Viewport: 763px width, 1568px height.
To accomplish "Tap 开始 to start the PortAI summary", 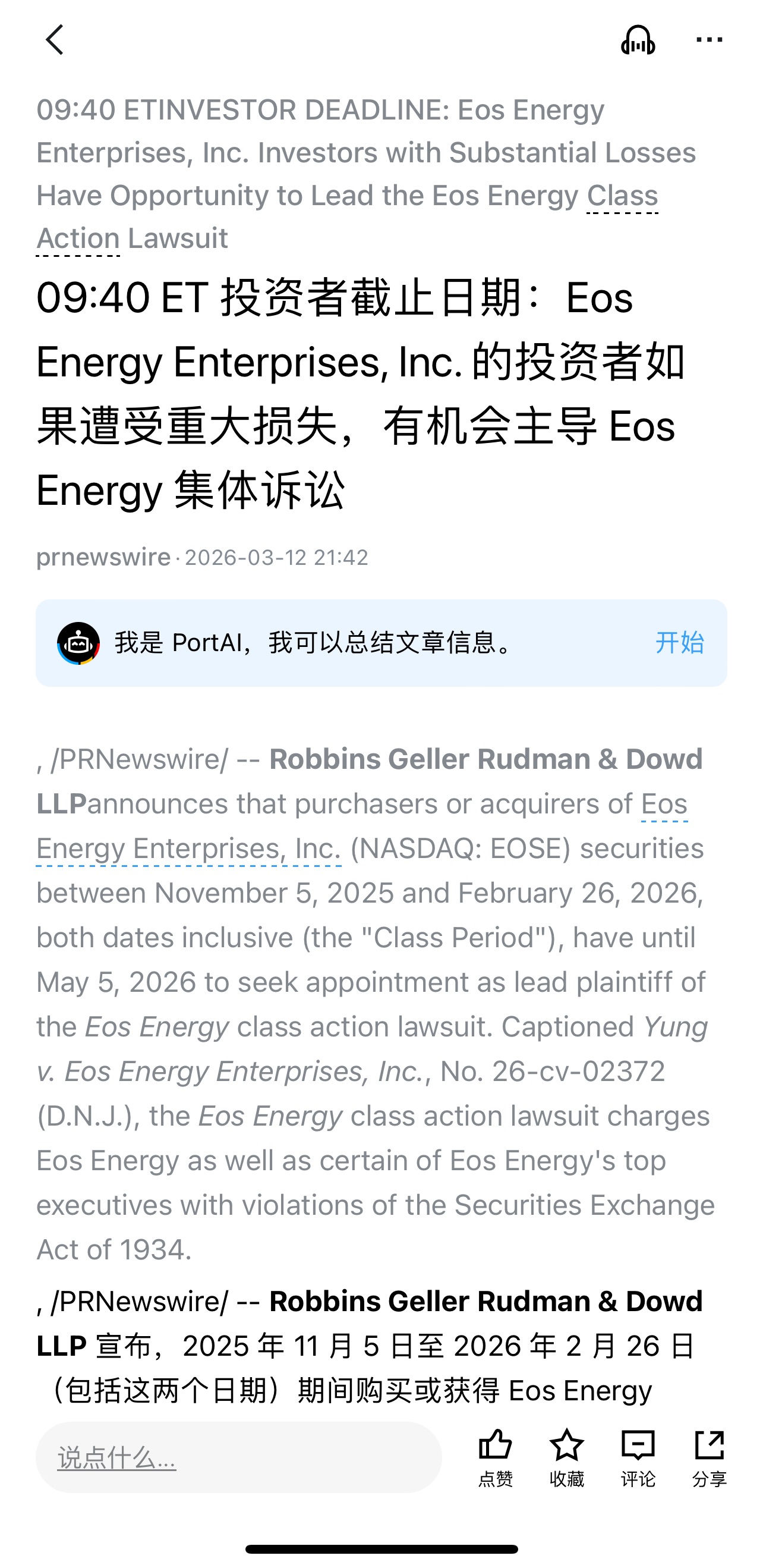I will pyautogui.click(x=680, y=643).
